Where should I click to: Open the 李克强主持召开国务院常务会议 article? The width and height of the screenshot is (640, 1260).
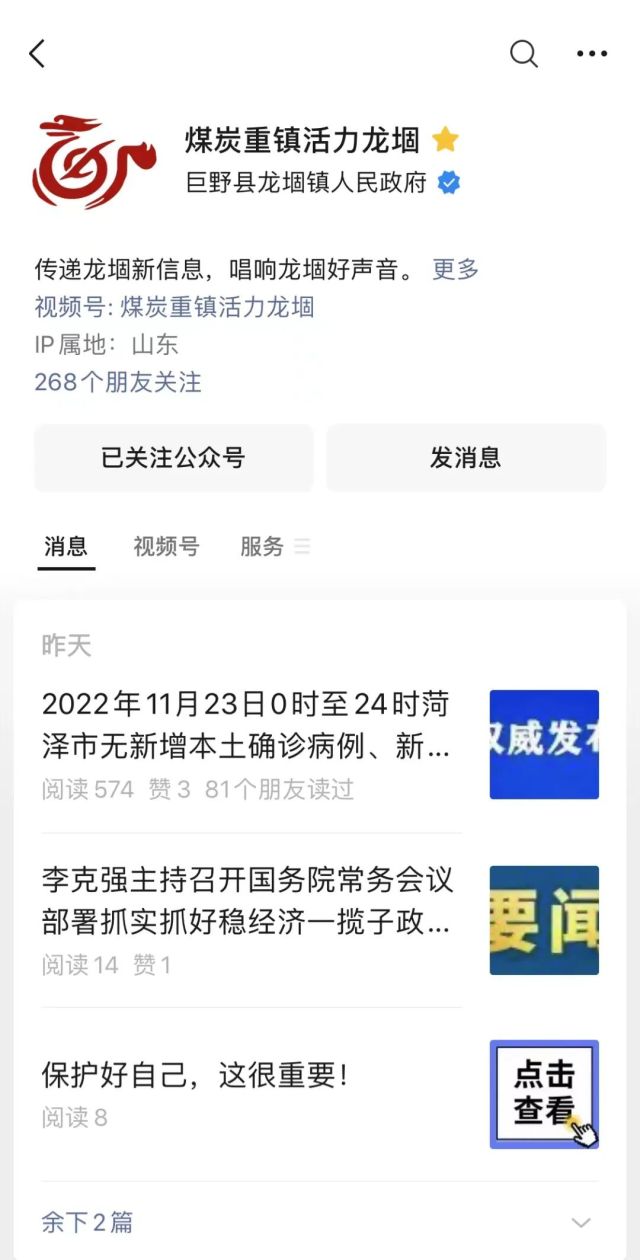320,920
